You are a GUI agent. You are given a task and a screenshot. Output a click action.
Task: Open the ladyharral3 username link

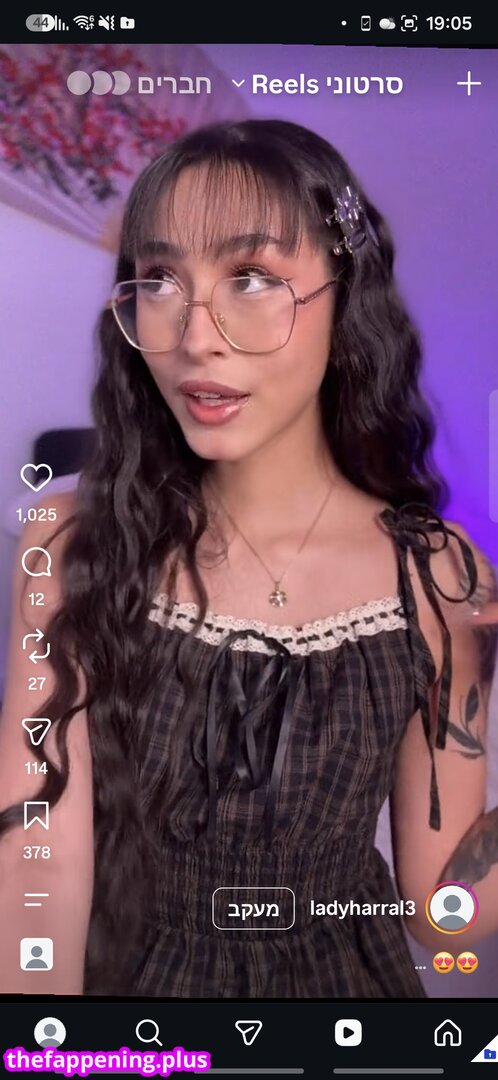(362, 908)
